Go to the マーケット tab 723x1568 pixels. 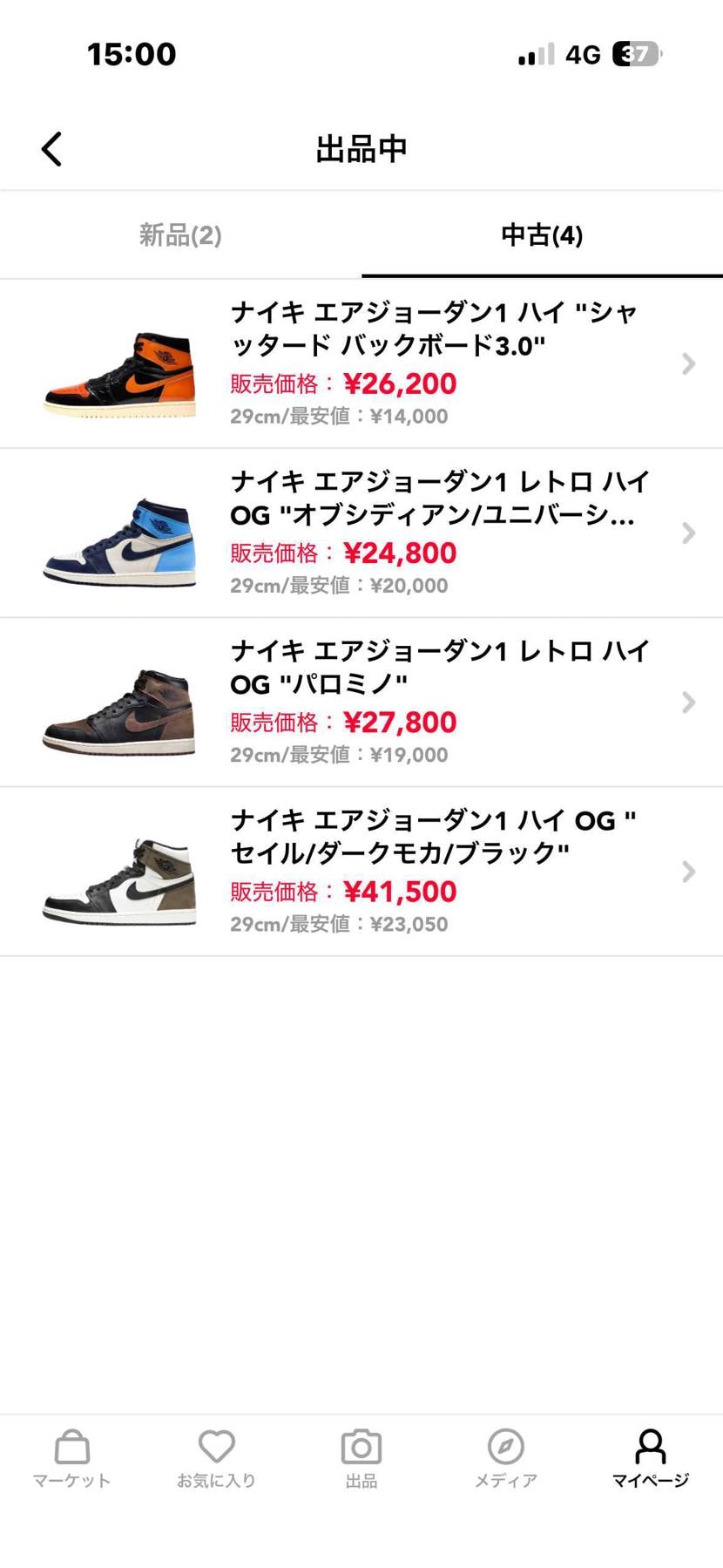71,1457
